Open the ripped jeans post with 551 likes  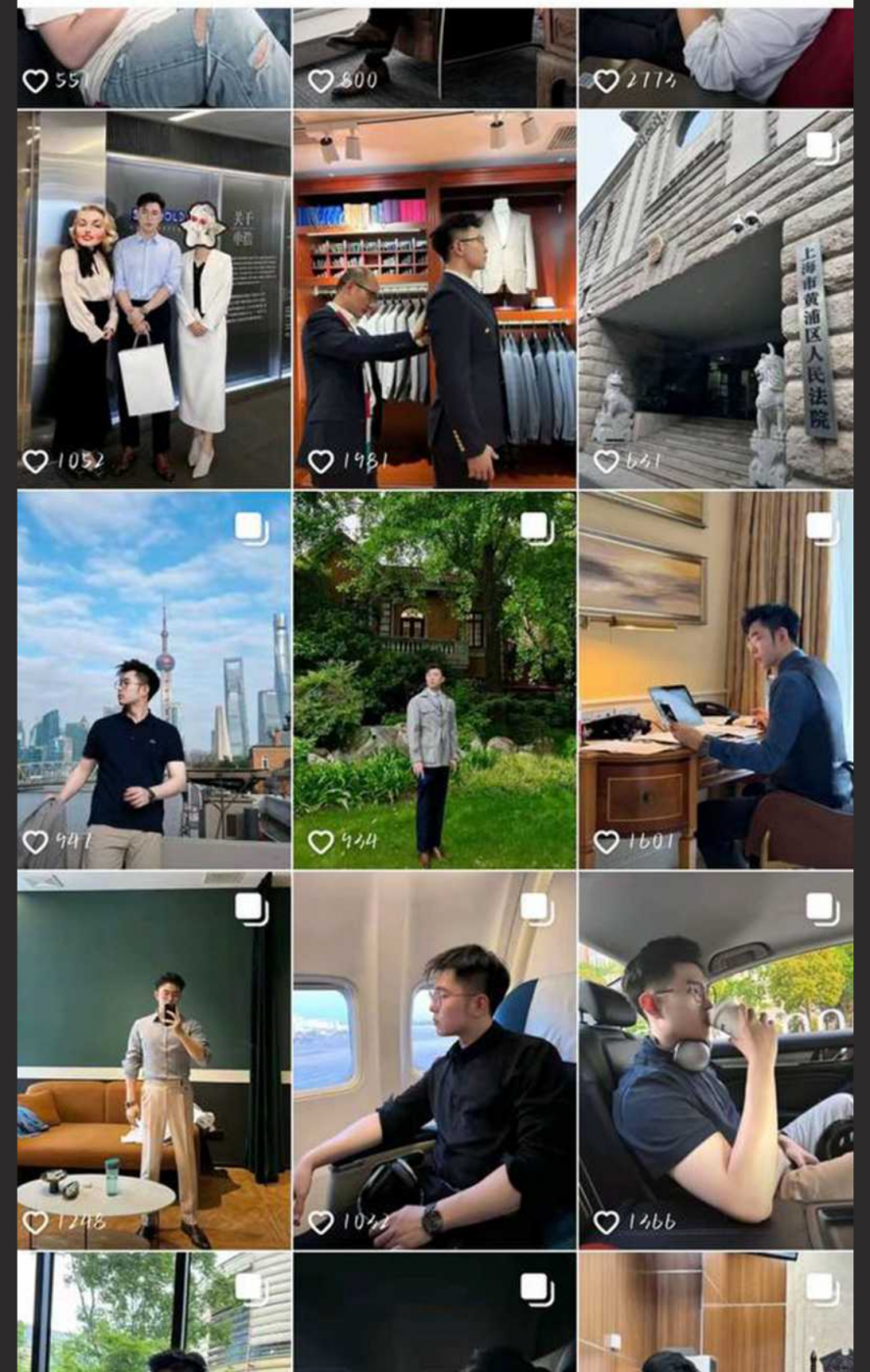click(154, 57)
